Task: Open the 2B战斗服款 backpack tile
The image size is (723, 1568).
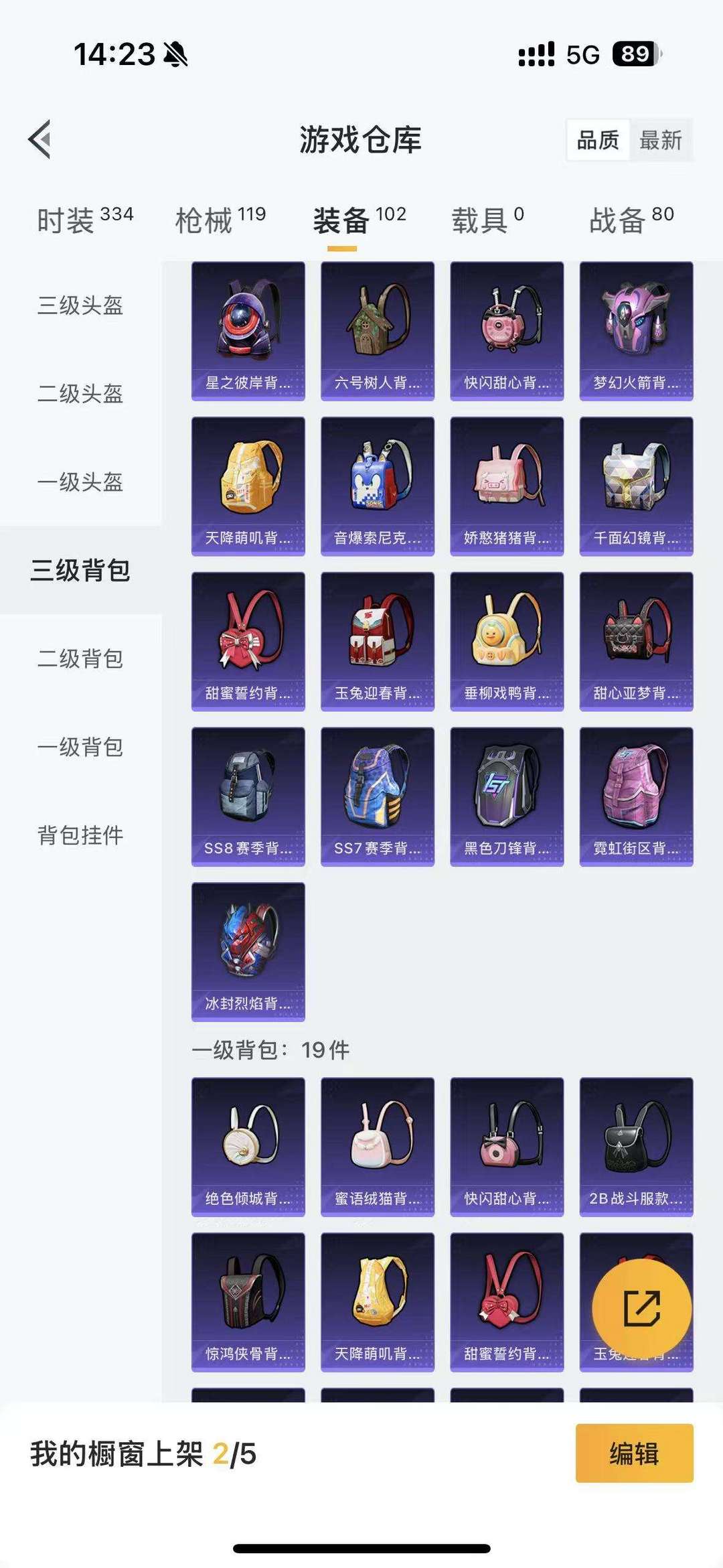Action: point(636,1147)
